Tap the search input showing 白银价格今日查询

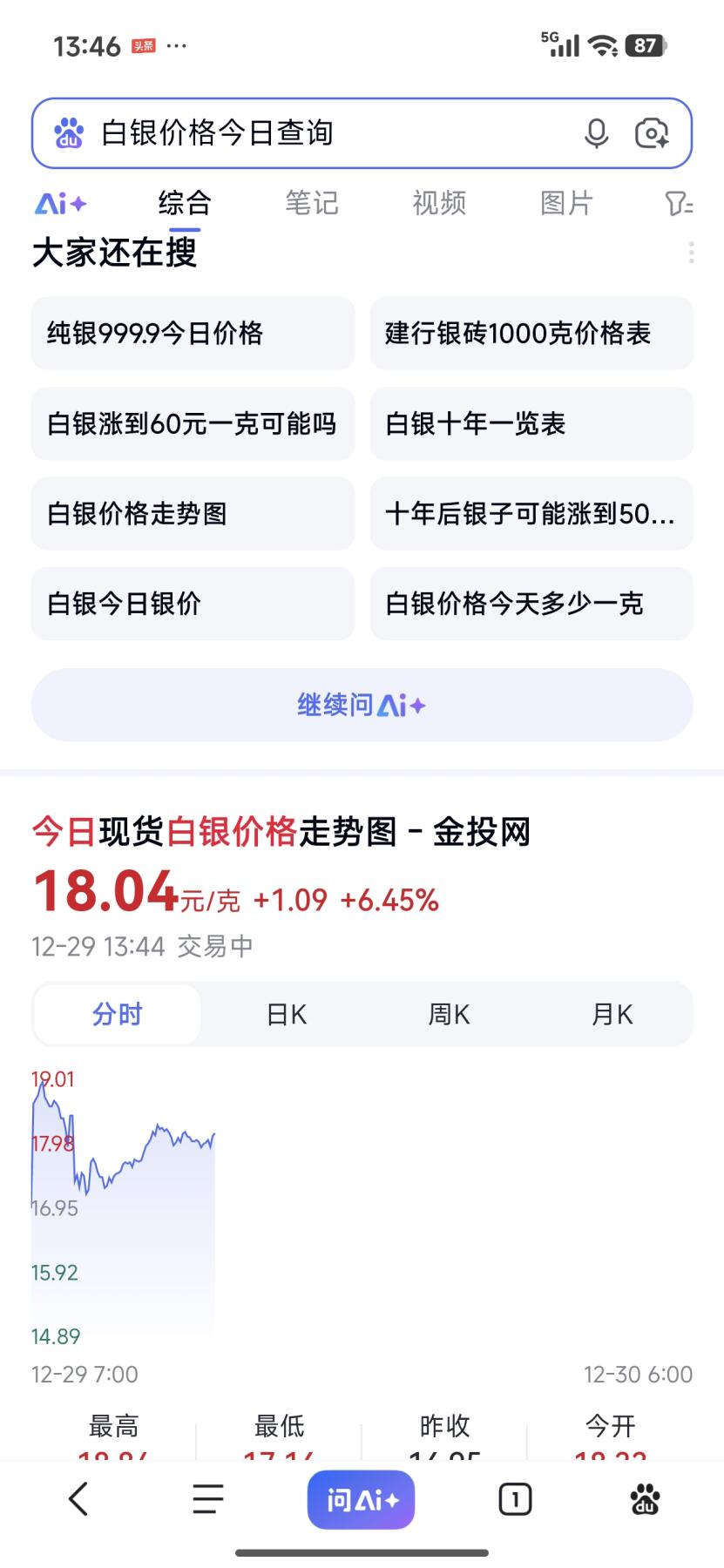(331, 132)
